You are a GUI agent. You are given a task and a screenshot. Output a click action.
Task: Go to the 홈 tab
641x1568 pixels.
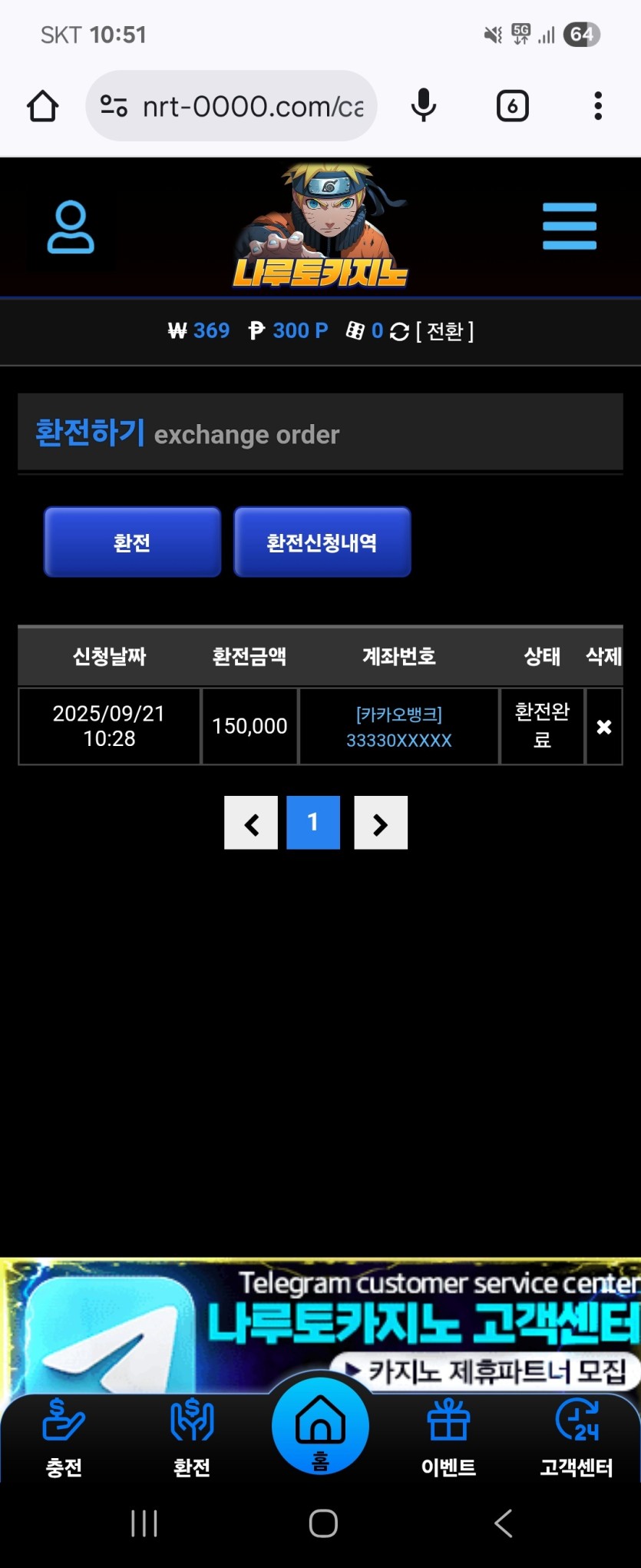tap(320, 1429)
